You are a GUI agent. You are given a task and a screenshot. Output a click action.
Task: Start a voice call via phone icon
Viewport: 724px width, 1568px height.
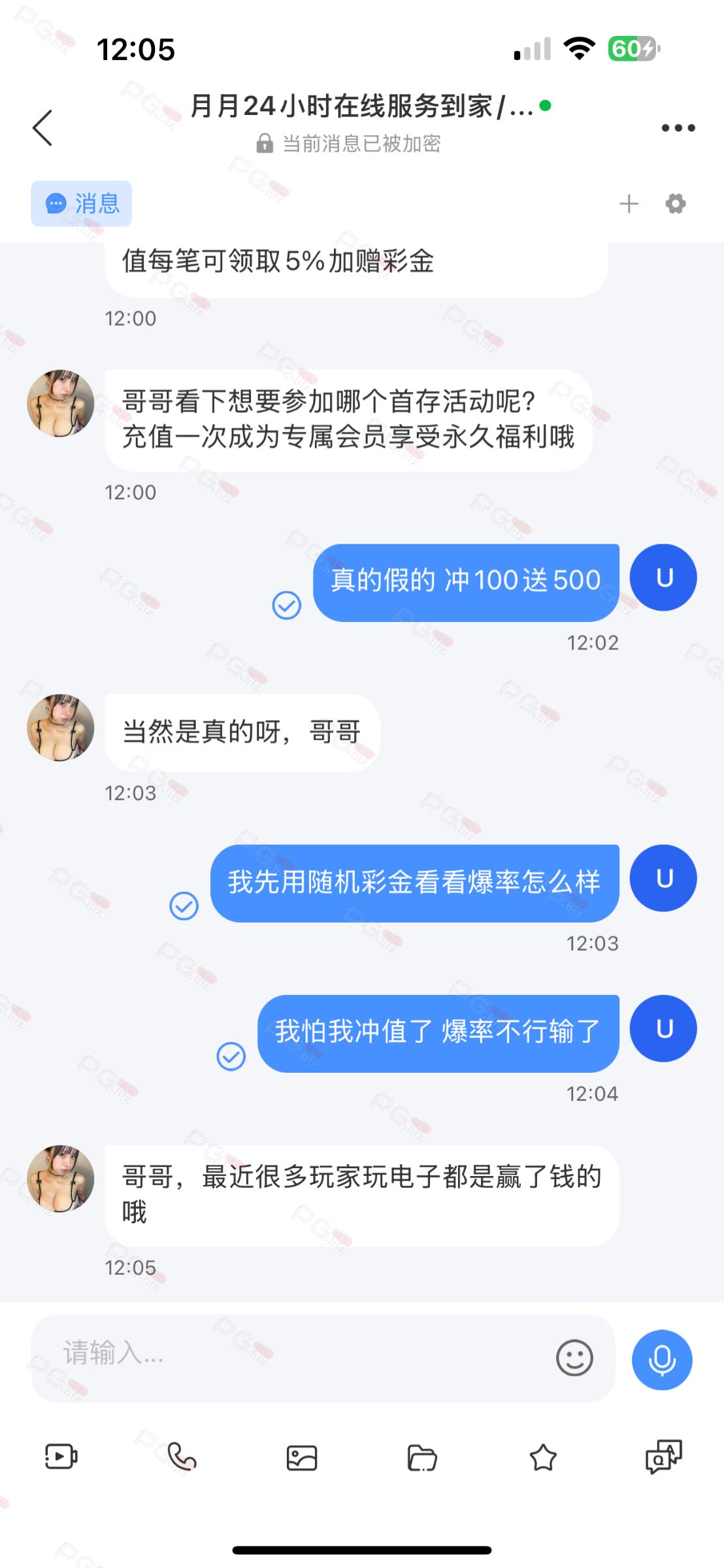coord(182,1456)
